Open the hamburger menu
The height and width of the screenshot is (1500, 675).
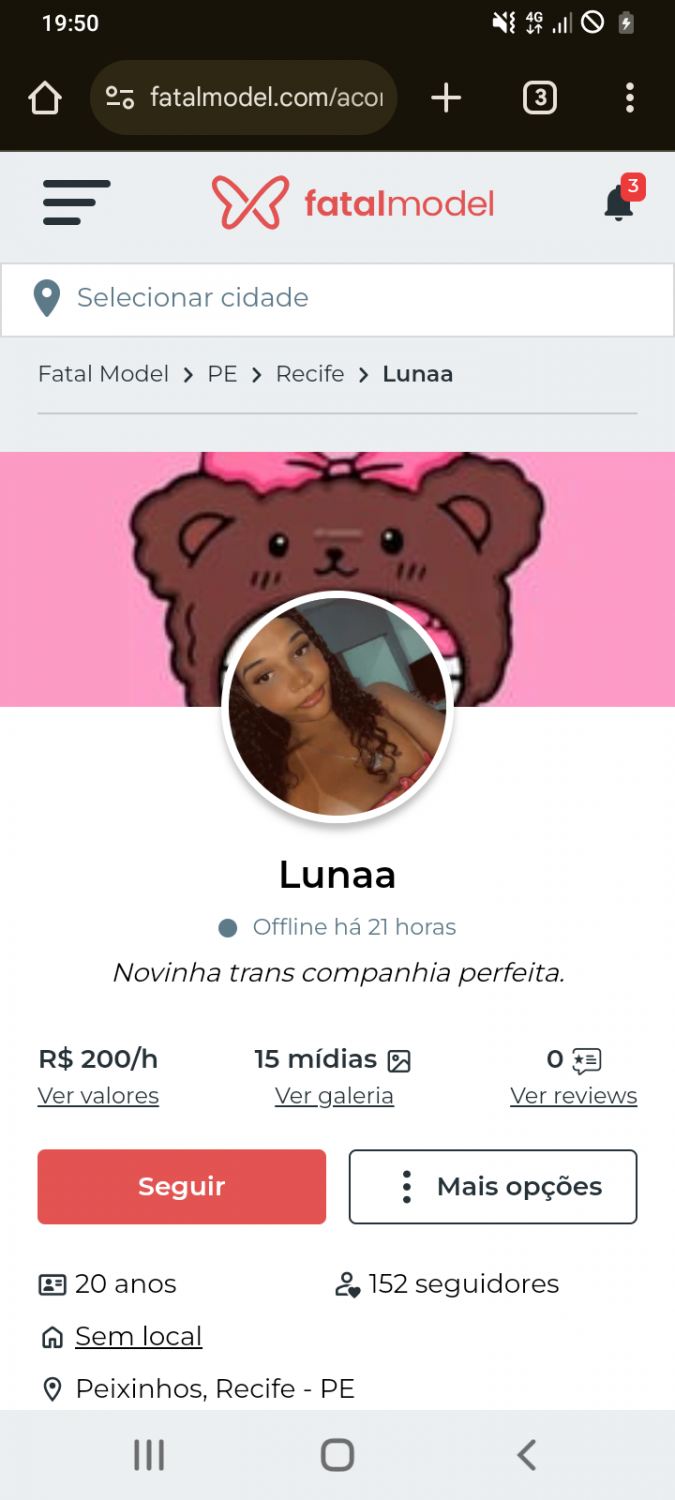click(76, 203)
